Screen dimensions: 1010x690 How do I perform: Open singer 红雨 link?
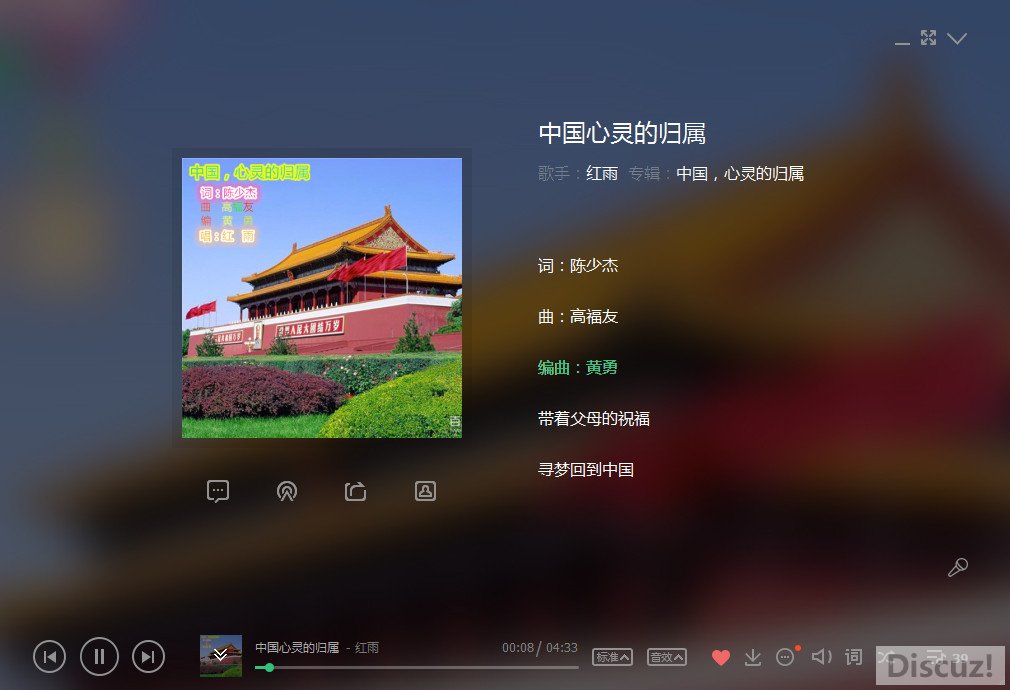tap(602, 173)
